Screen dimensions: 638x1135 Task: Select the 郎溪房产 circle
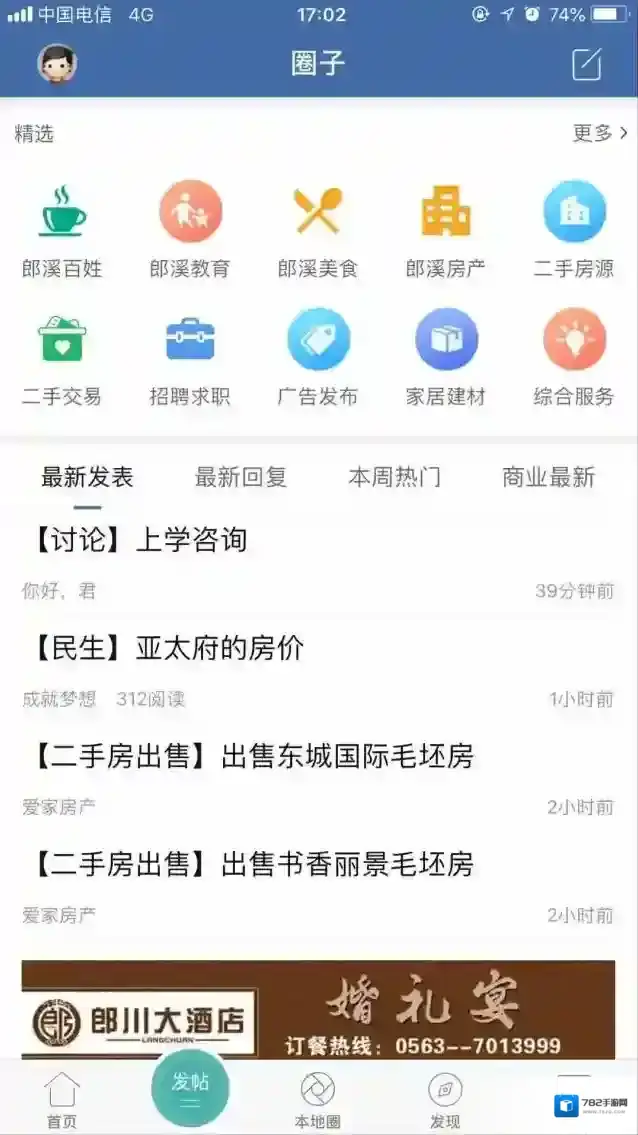click(446, 229)
